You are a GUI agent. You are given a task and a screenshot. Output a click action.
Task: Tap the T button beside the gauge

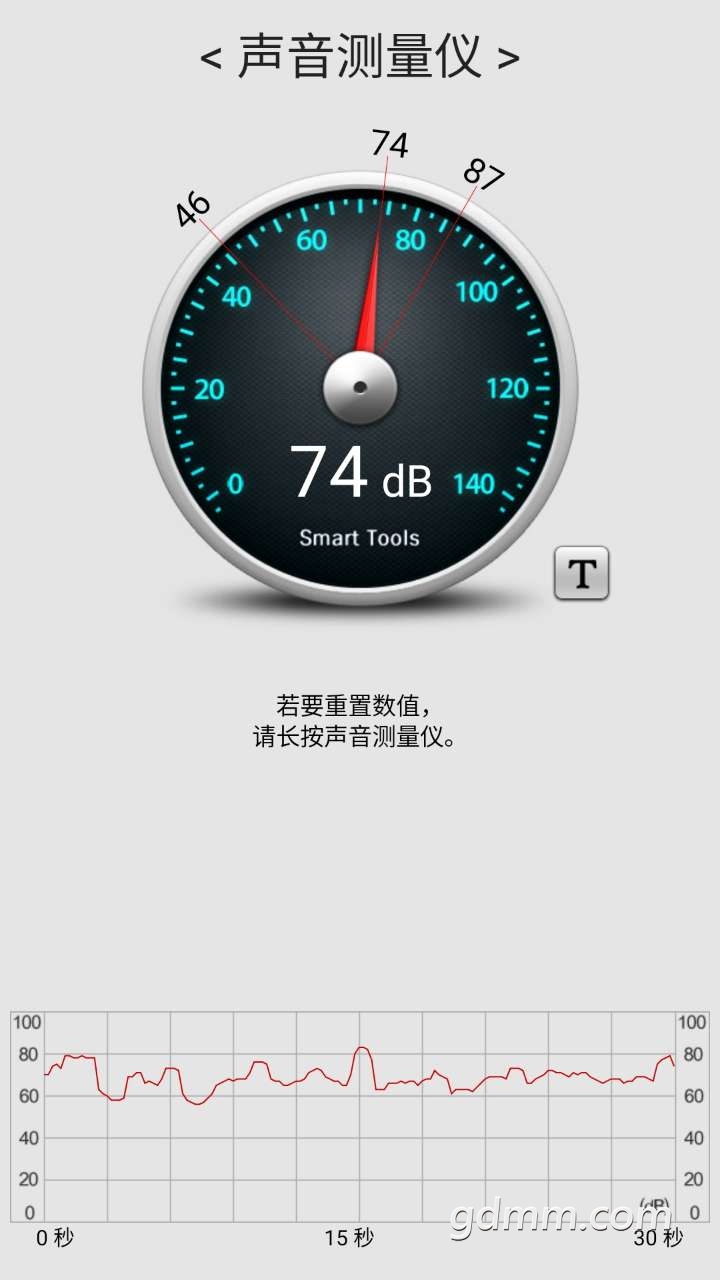point(581,573)
